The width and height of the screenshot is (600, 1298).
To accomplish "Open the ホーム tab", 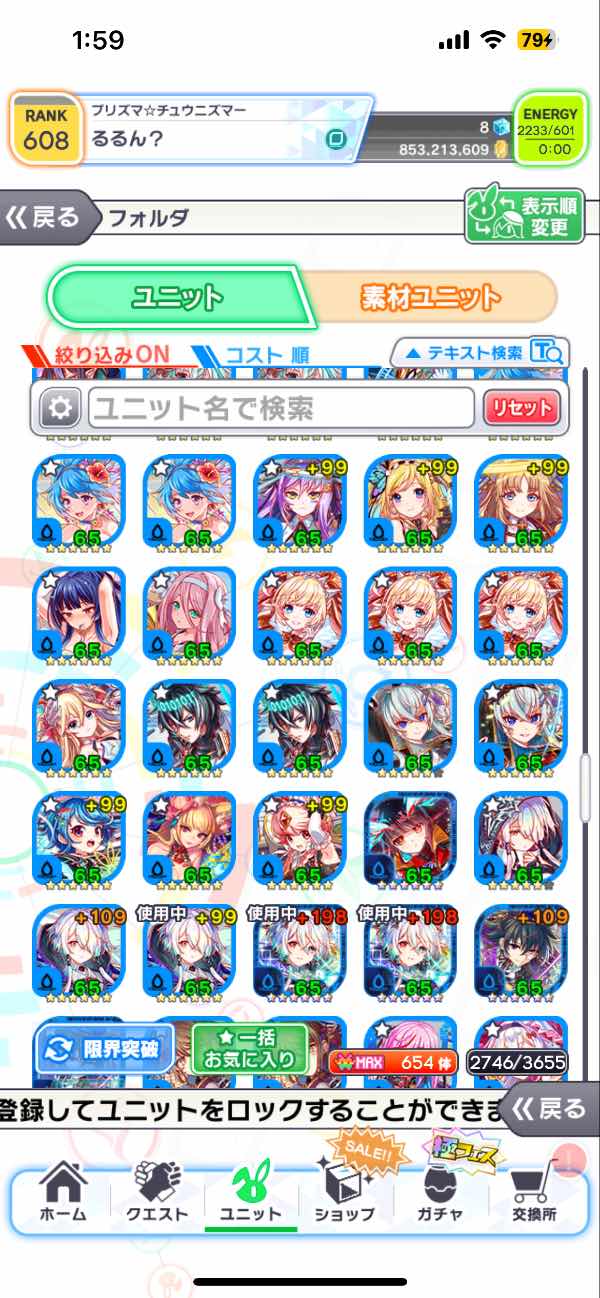I will click(x=62, y=1192).
